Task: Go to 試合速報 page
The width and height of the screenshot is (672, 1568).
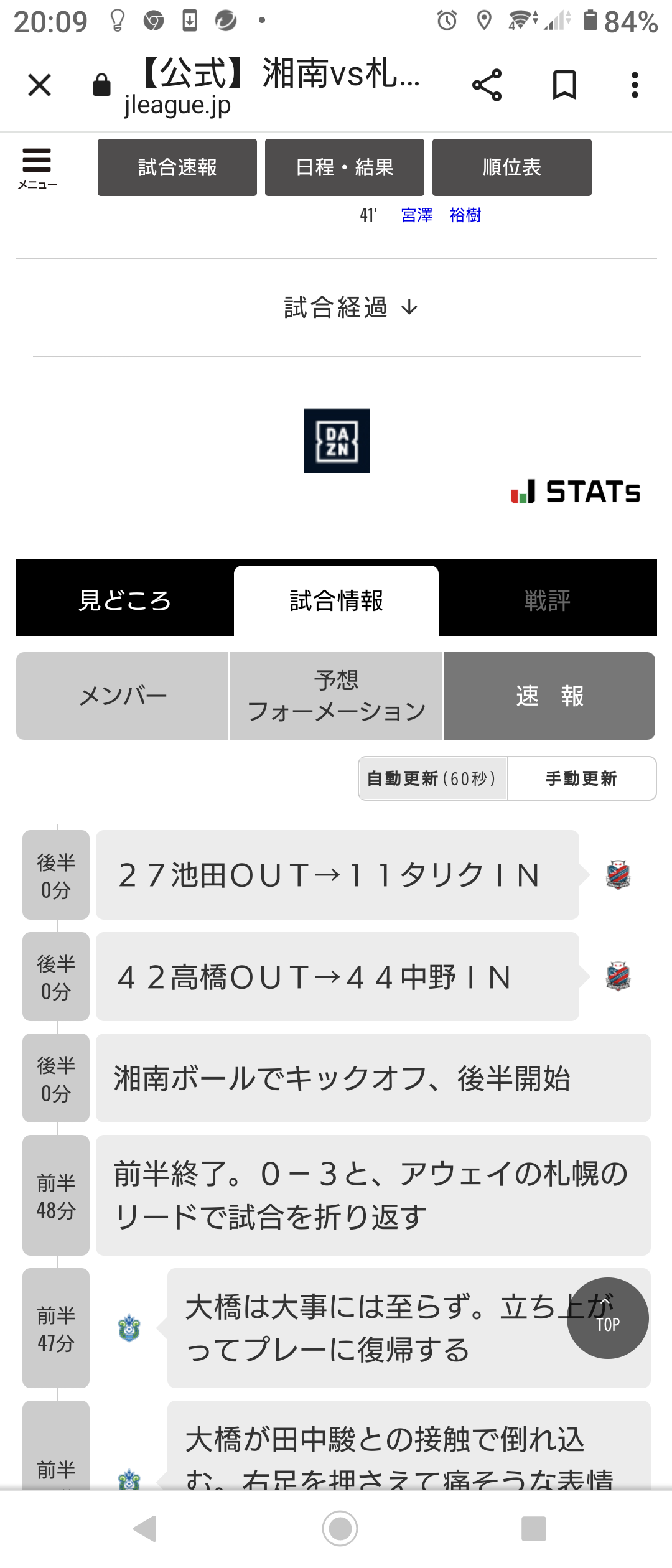Action: click(x=177, y=167)
